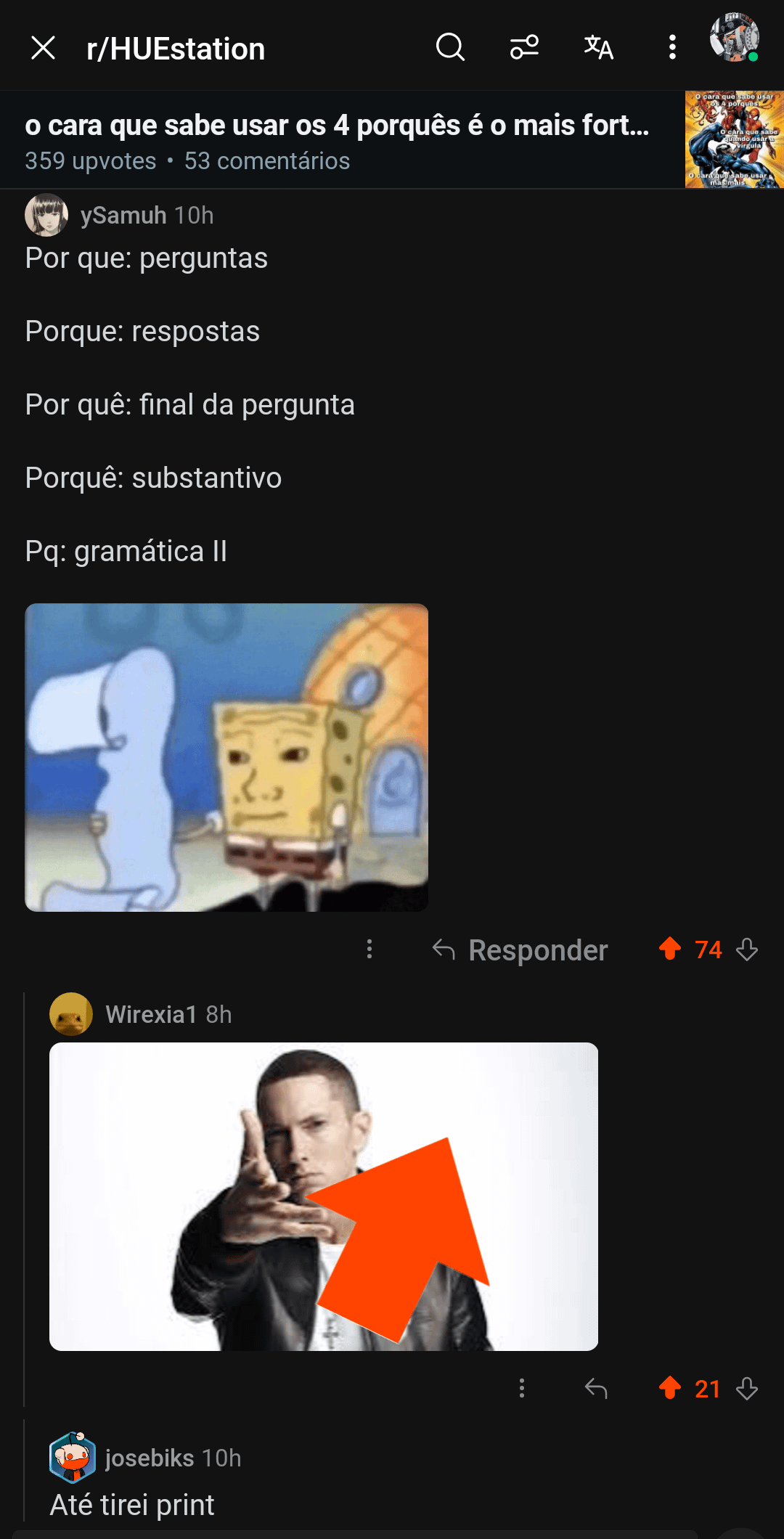Open comment sort and filter options
This screenshot has width=784, height=1539.
524,48
